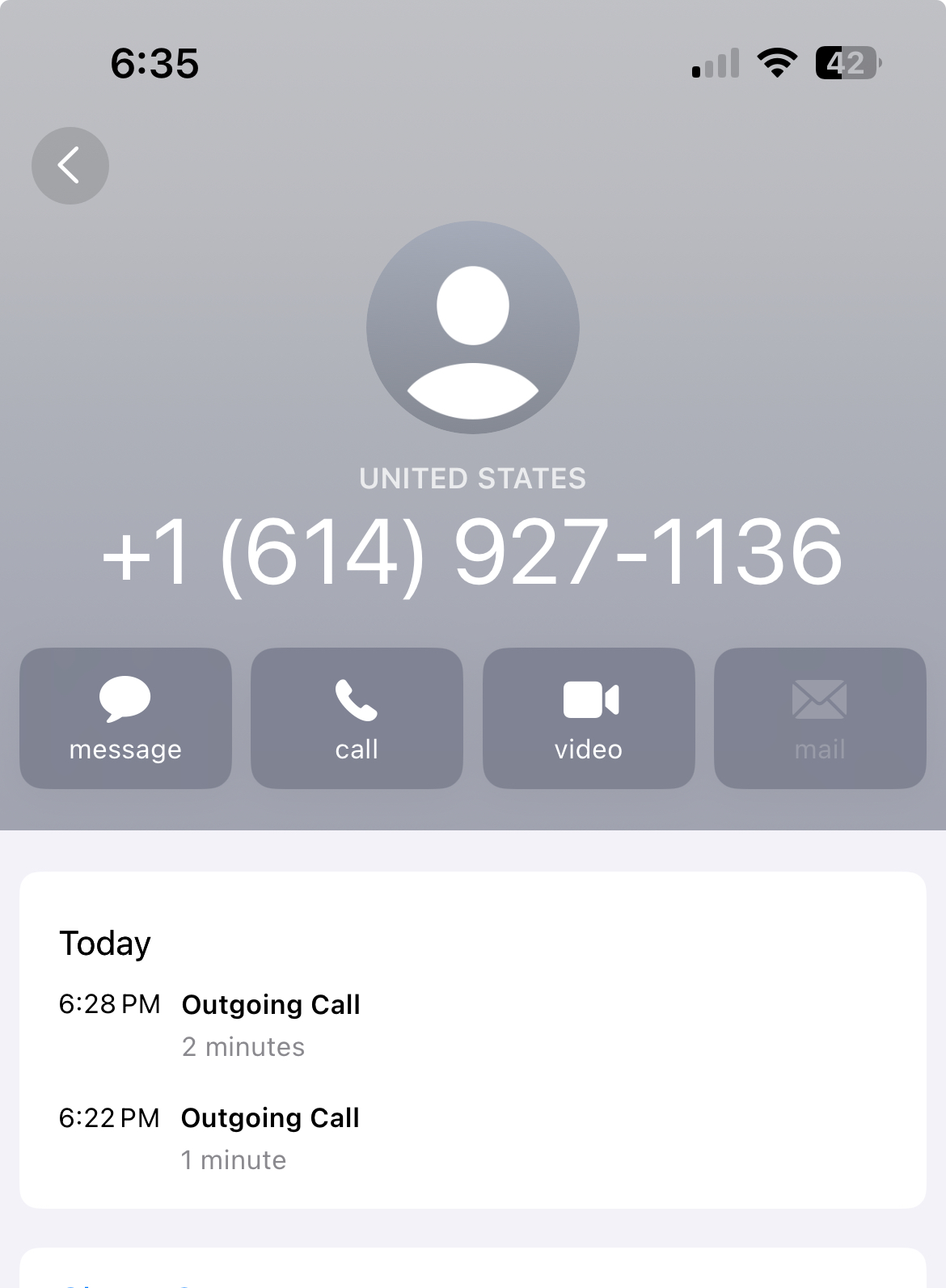The image size is (946, 1288).
Task: Start a video call
Action: (x=589, y=718)
